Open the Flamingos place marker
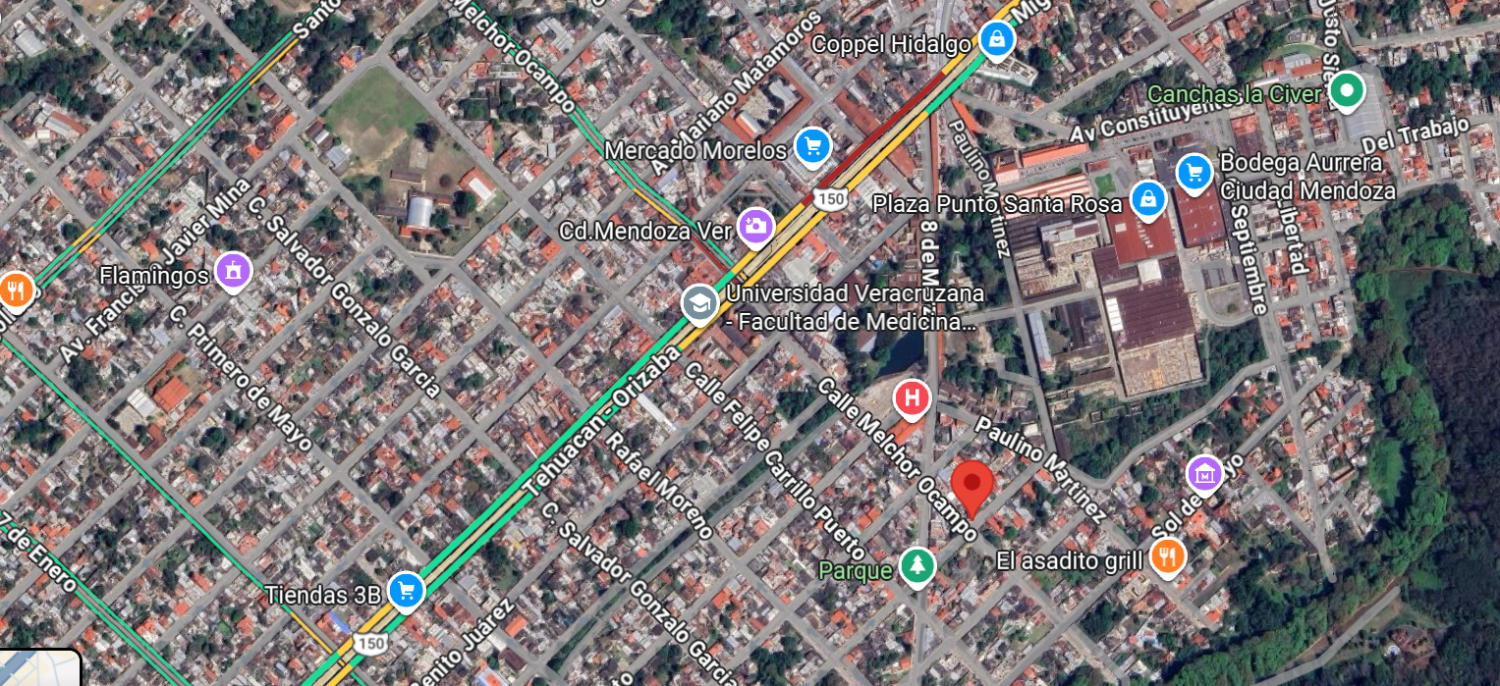Image resolution: width=1500 pixels, height=686 pixels. point(233,270)
